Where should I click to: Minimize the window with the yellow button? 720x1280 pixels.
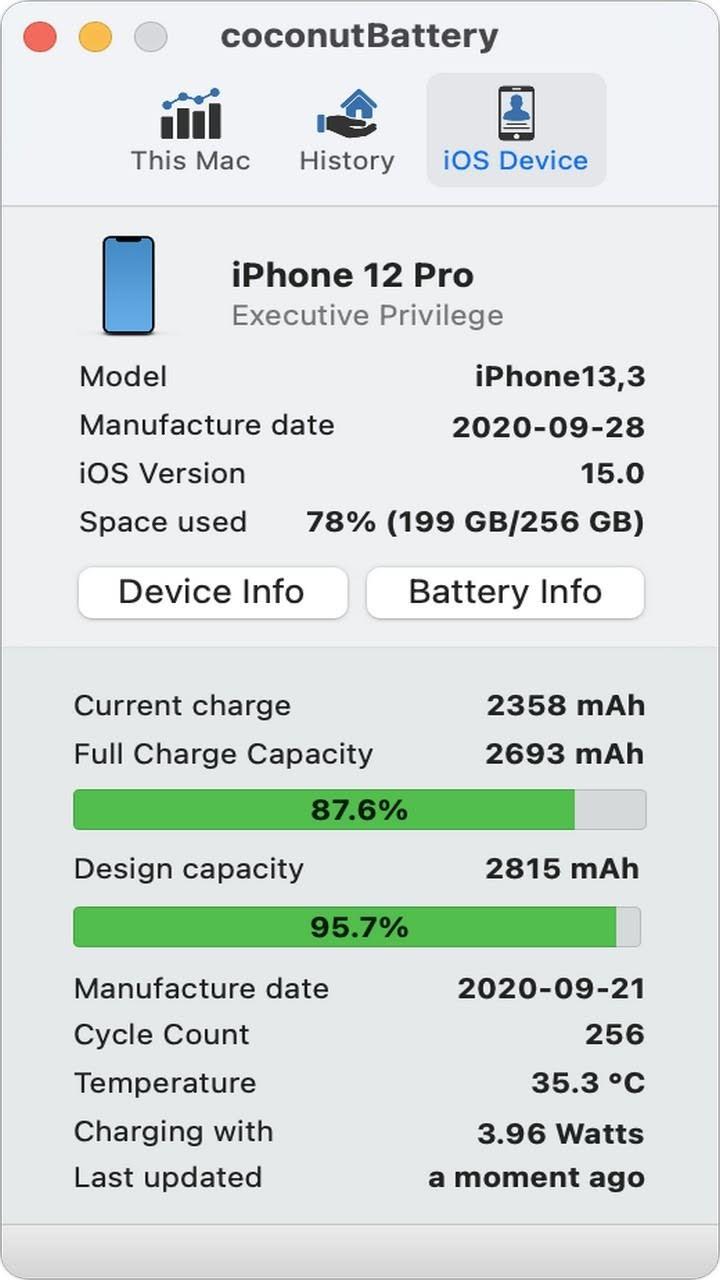coord(95,38)
